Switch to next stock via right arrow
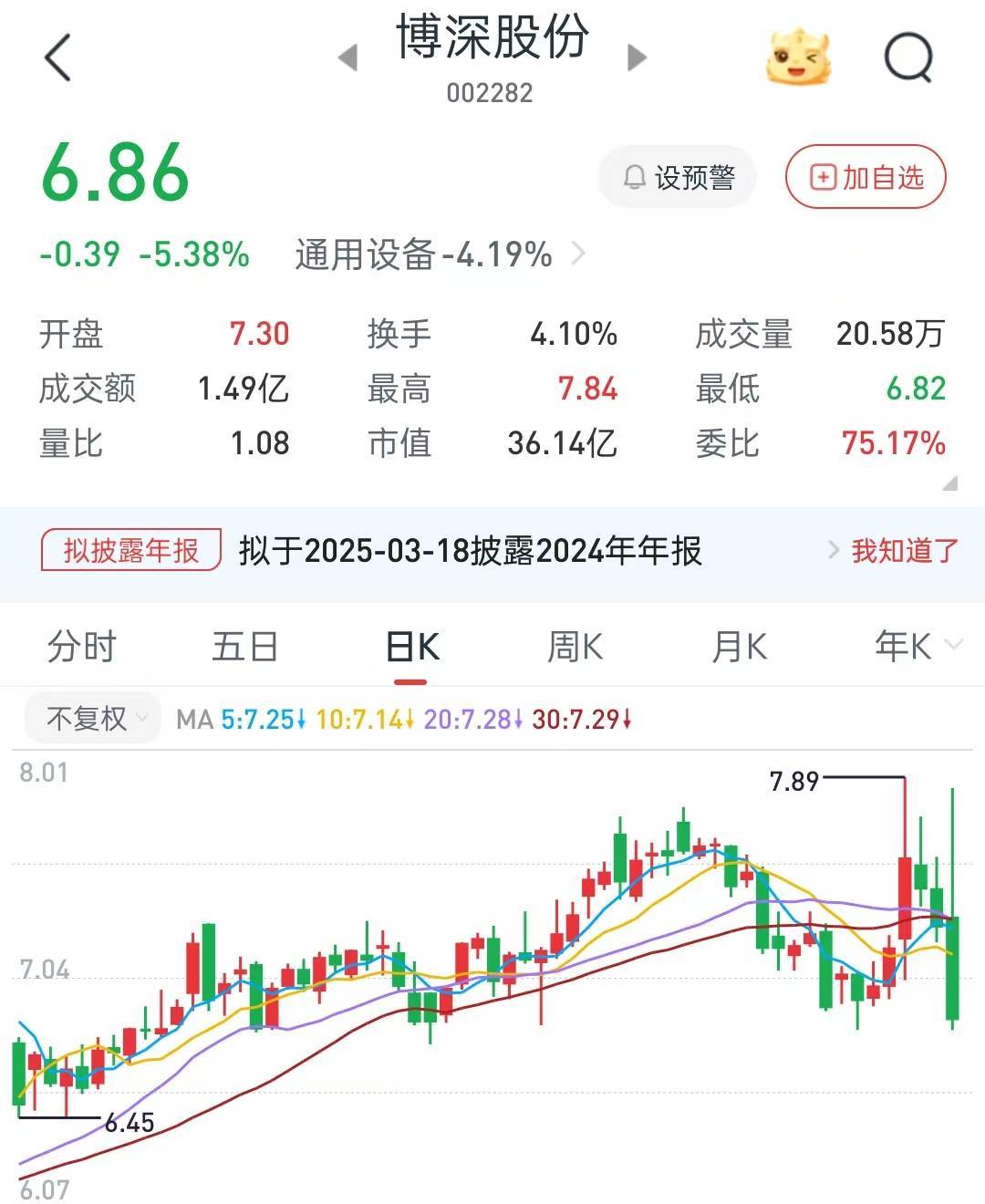 [x=636, y=57]
